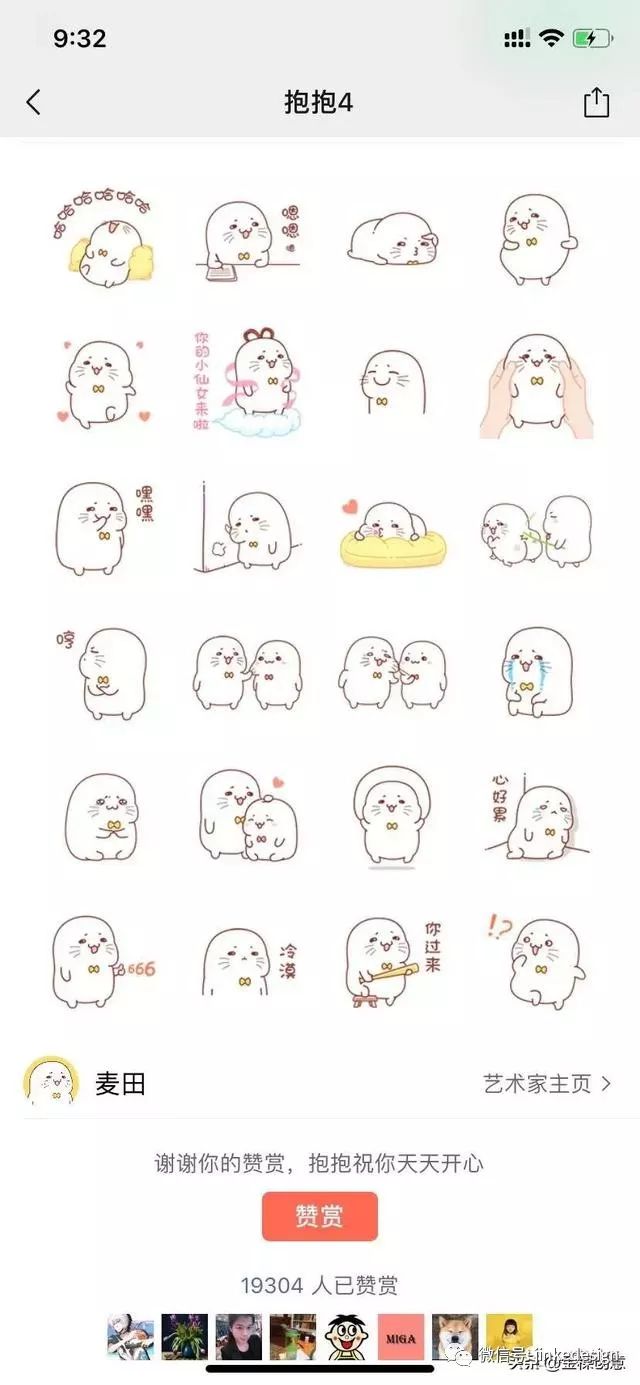Preview the 心好累 sticker
The width and height of the screenshot is (640, 1385).
(x=536, y=815)
